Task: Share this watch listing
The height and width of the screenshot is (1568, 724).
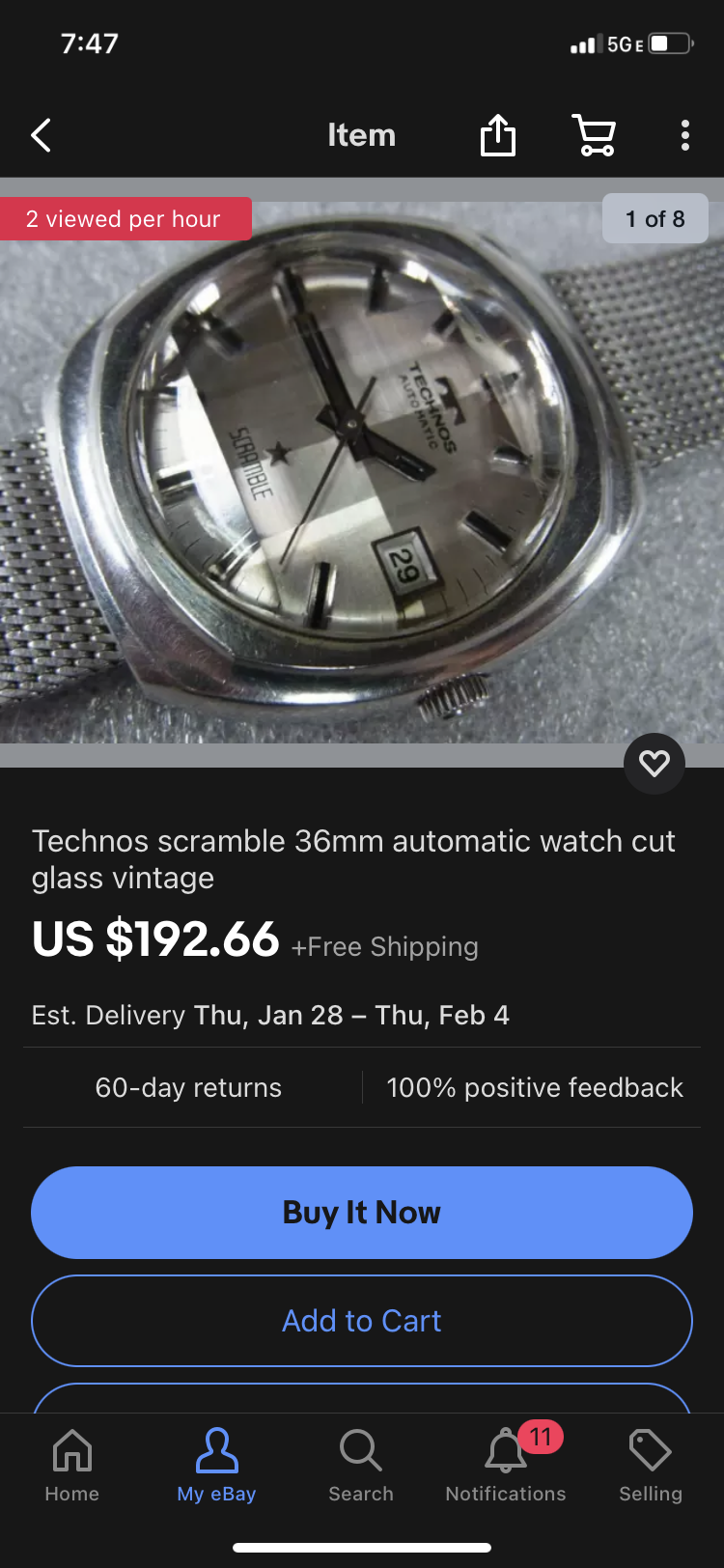Action: 498,135
